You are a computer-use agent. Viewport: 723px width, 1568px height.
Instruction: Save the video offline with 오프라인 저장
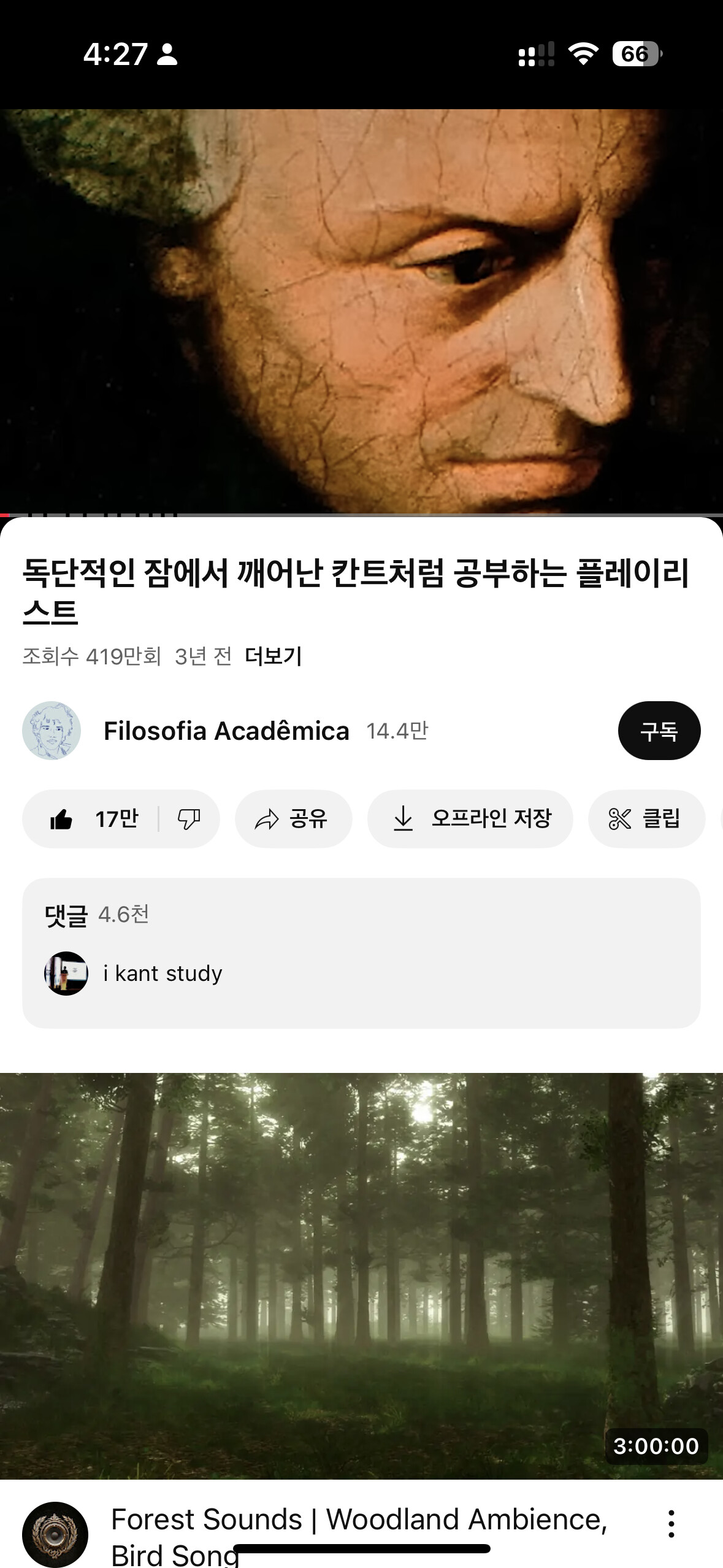(470, 819)
